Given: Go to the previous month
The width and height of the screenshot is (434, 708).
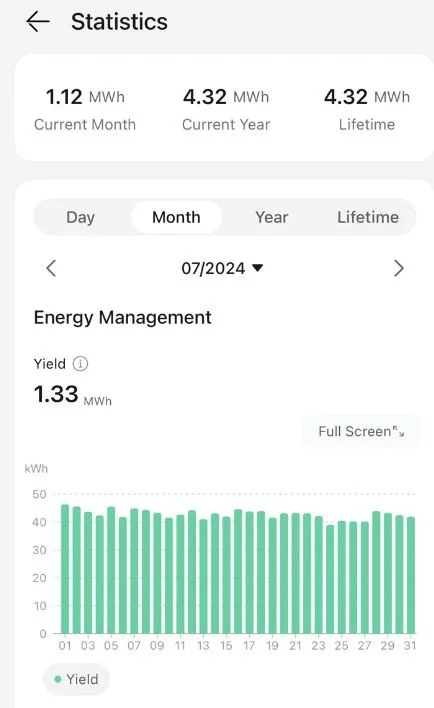Looking at the screenshot, I should pyautogui.click(x=51, y=268).
